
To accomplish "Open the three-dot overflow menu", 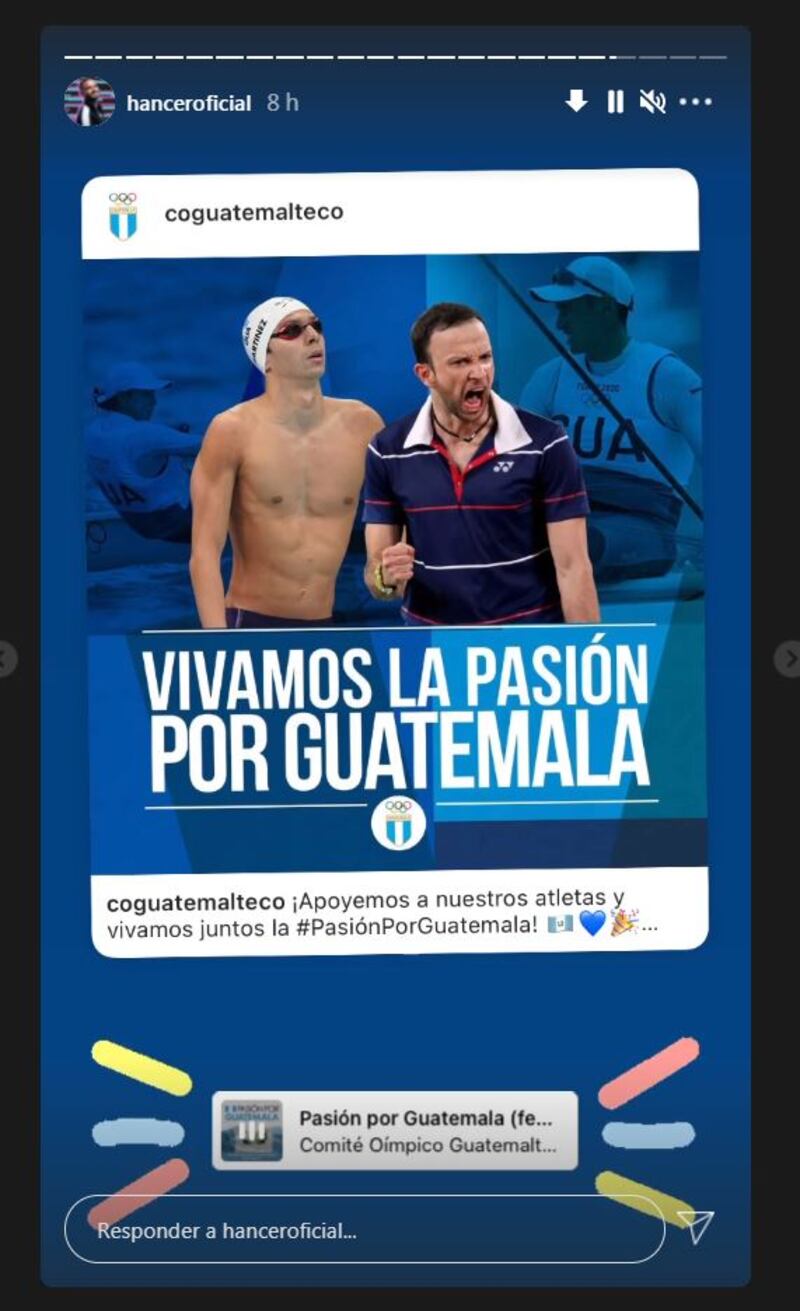I will [x=695, y=101].
